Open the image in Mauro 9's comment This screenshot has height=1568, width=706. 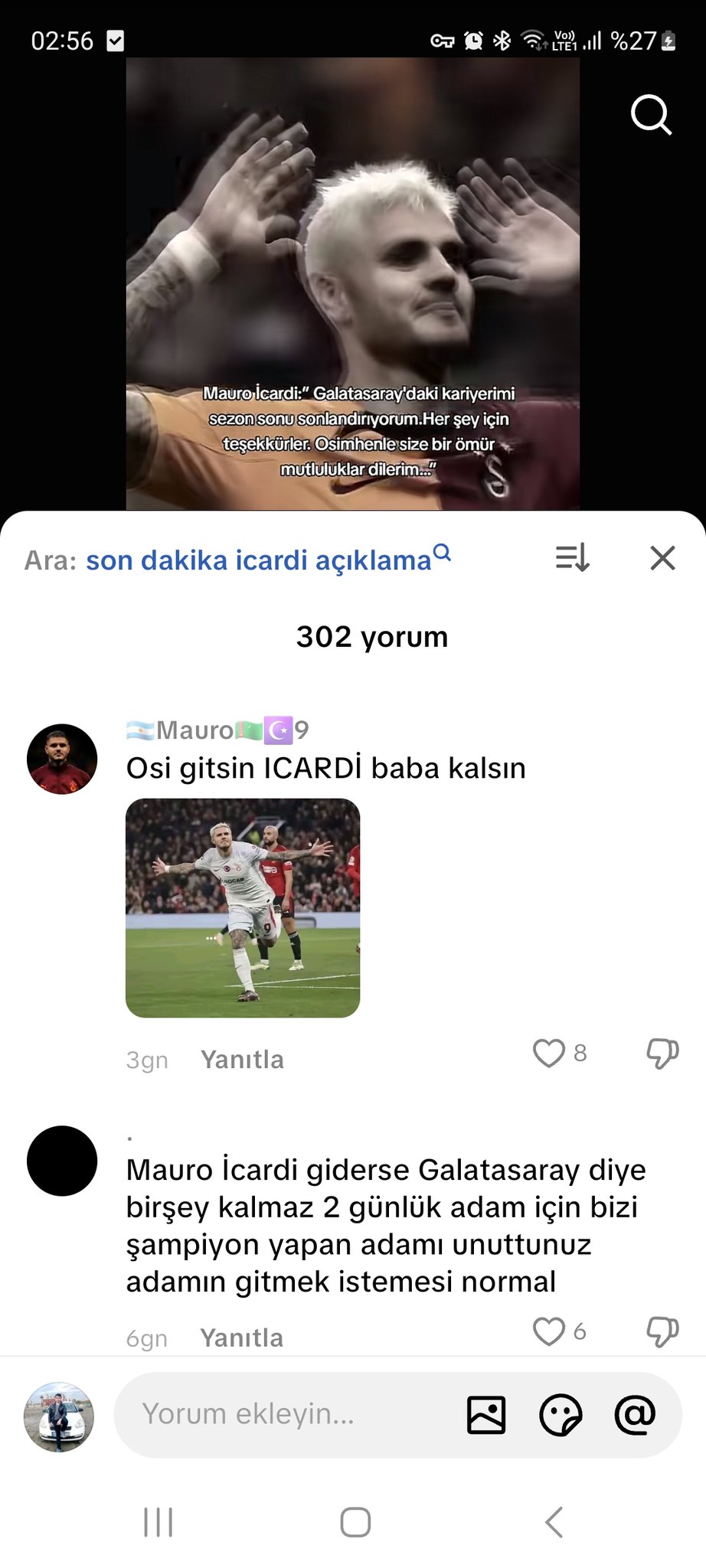pos(243,907)
